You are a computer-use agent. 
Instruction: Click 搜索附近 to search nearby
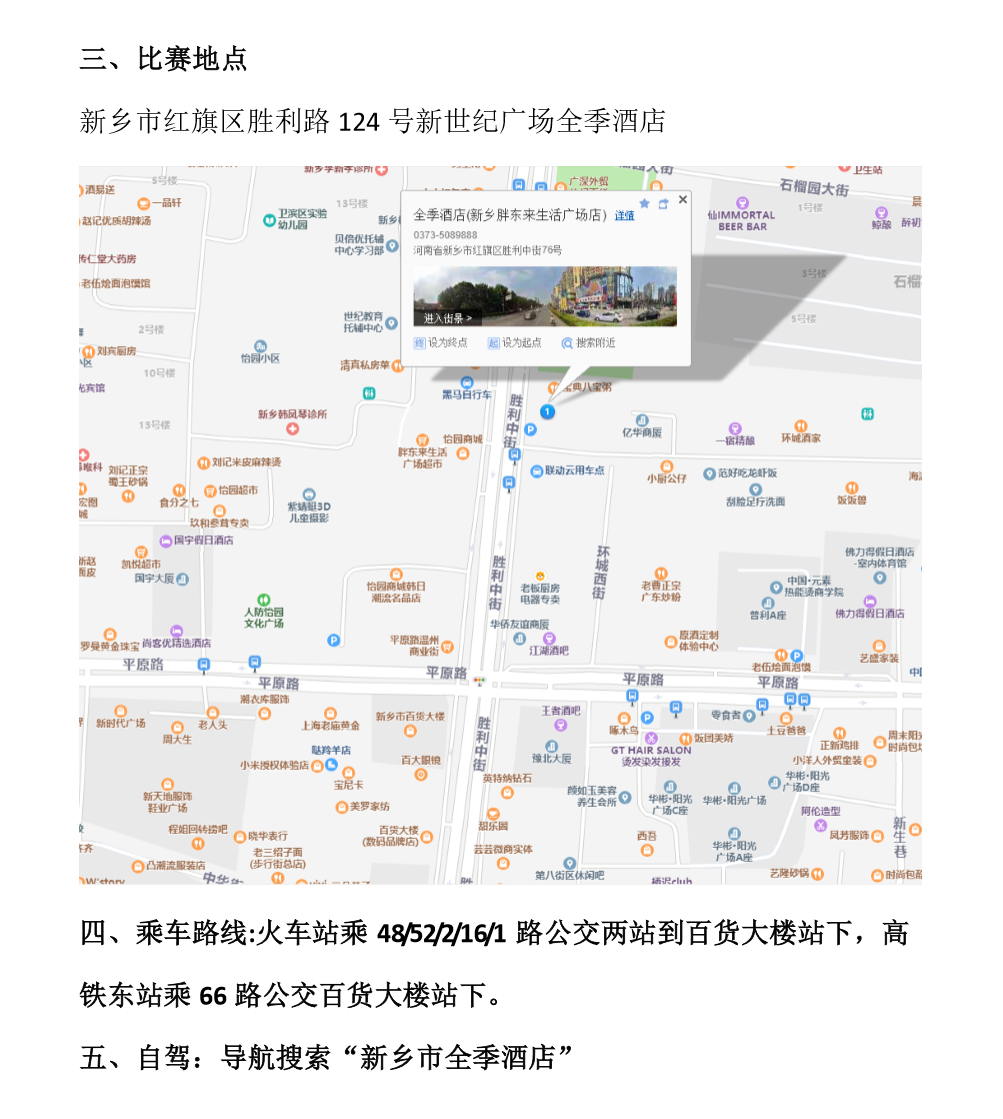click(x=591, y=341)
